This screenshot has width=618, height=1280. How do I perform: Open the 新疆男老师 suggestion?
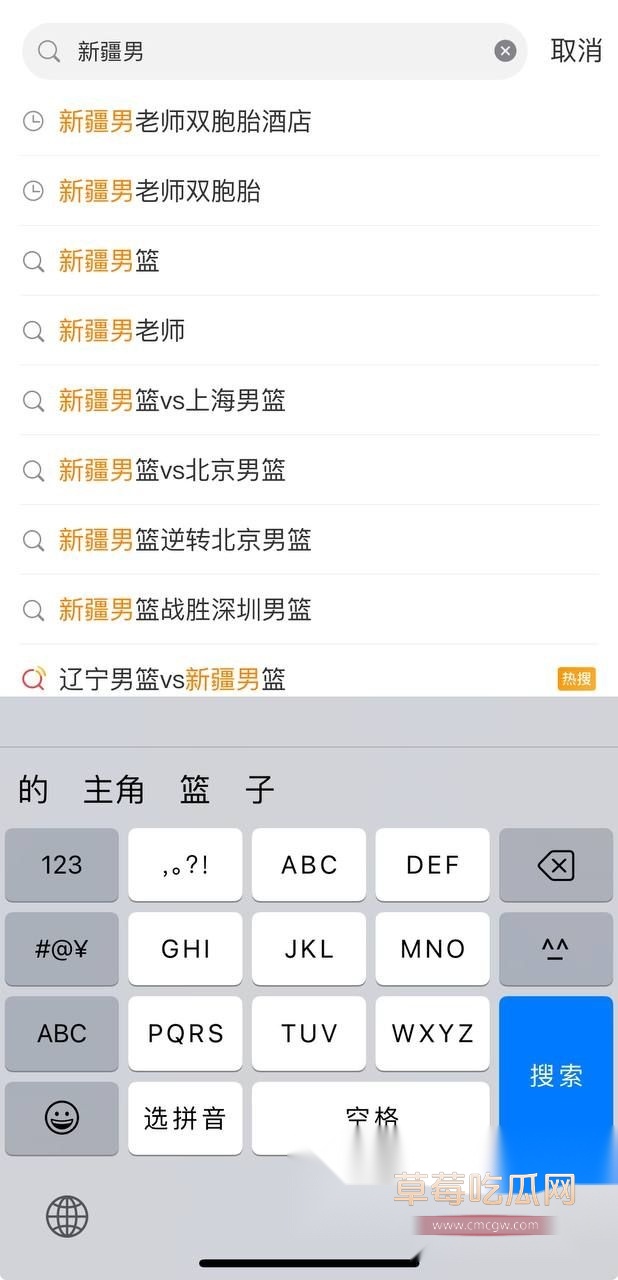pyautogui.click(x=122, y=331)
